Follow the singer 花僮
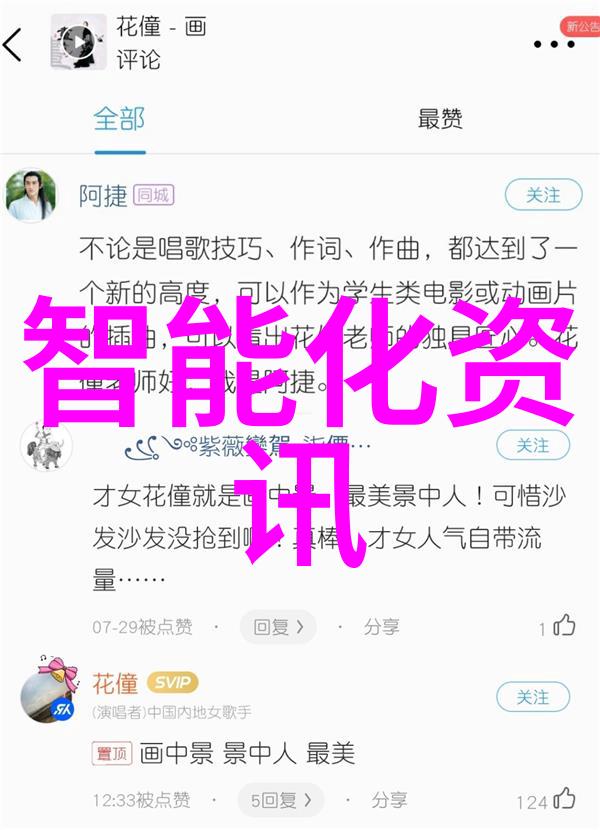Viewport: 600px width, 830px height. coord(533,697)
